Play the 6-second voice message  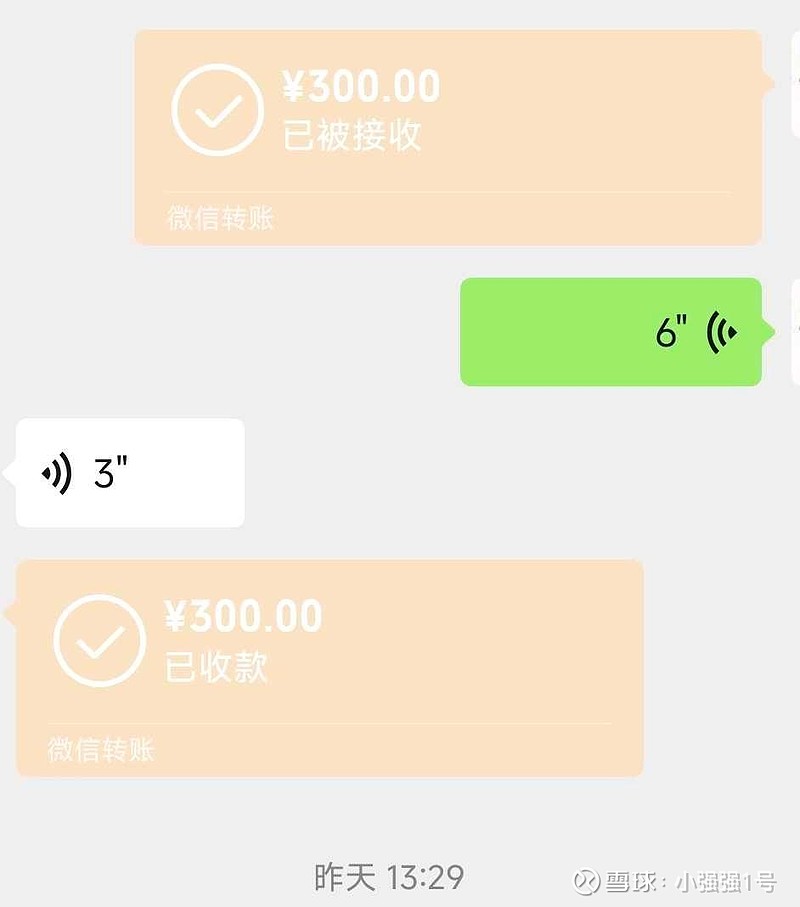pos(610,332)
